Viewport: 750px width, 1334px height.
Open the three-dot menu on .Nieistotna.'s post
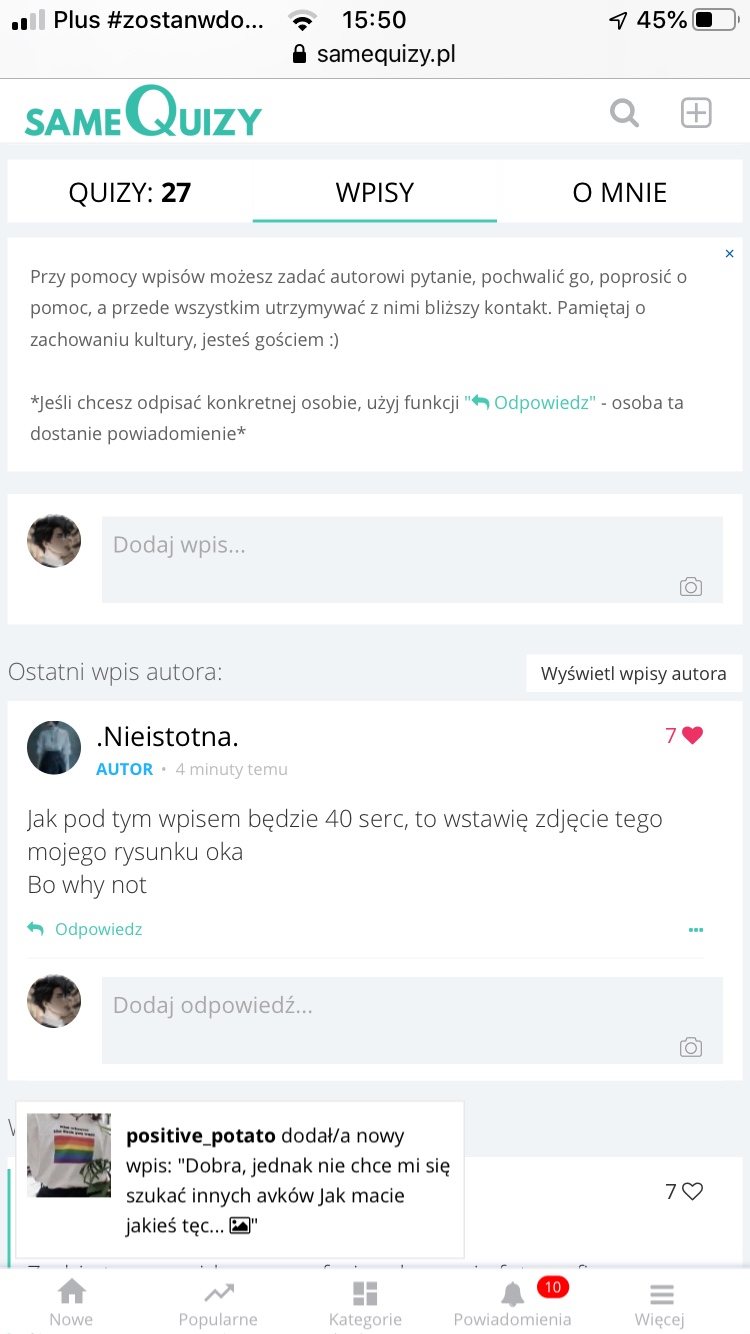(696, 930)
